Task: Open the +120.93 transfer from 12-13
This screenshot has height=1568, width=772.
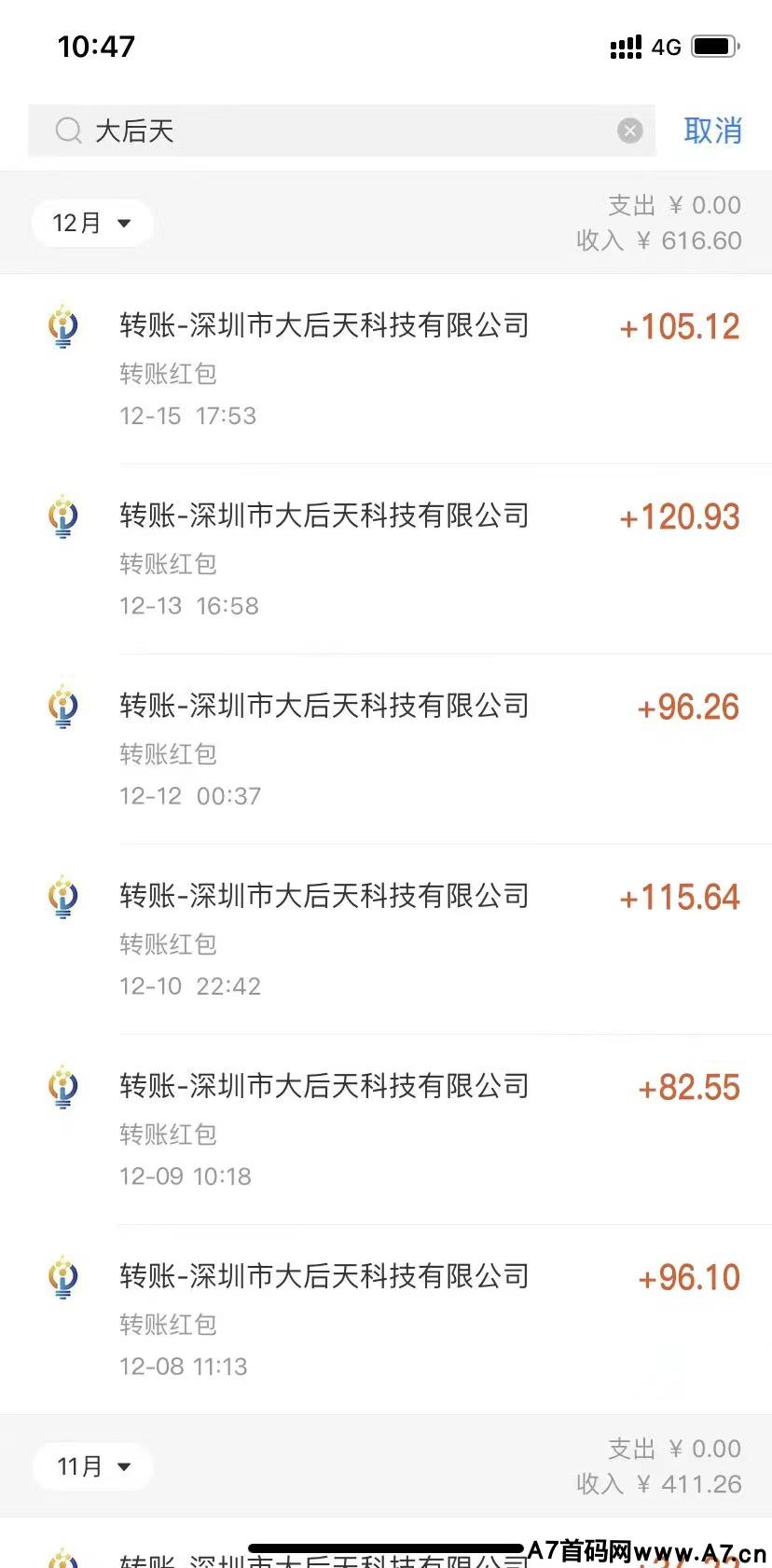Action: [x=386, y=559]
